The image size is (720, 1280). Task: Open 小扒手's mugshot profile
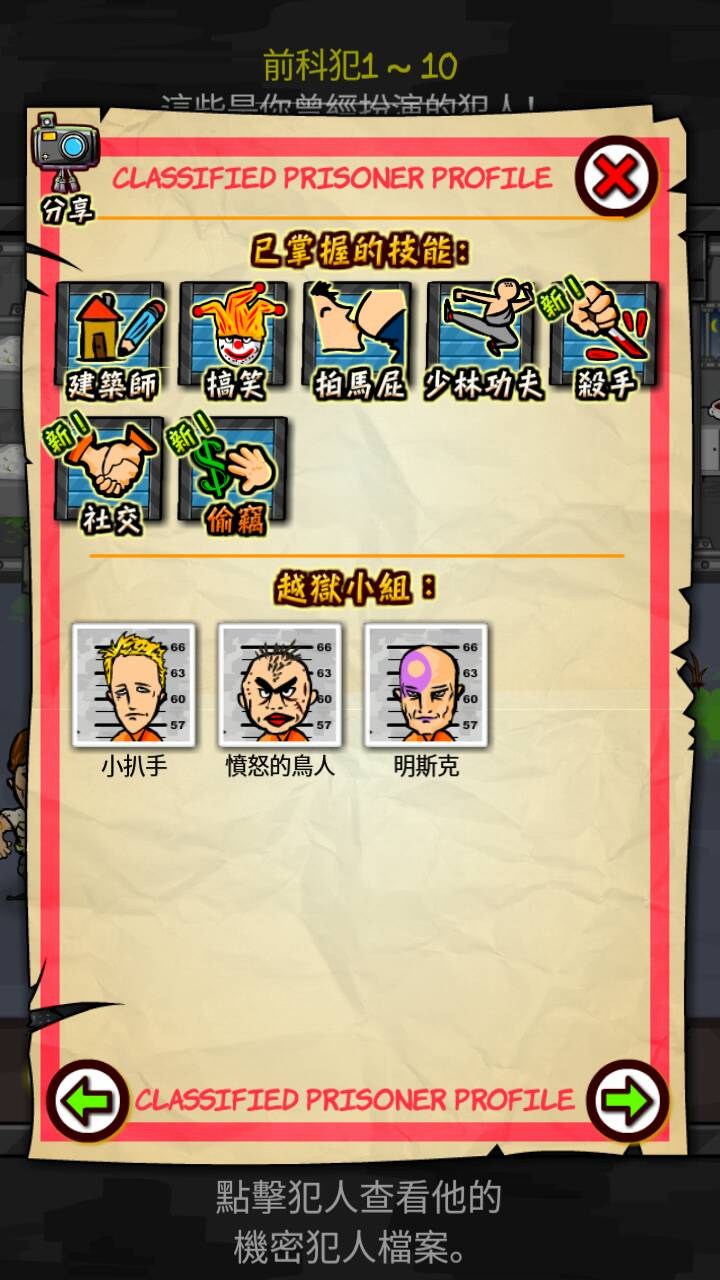(134, 686)
